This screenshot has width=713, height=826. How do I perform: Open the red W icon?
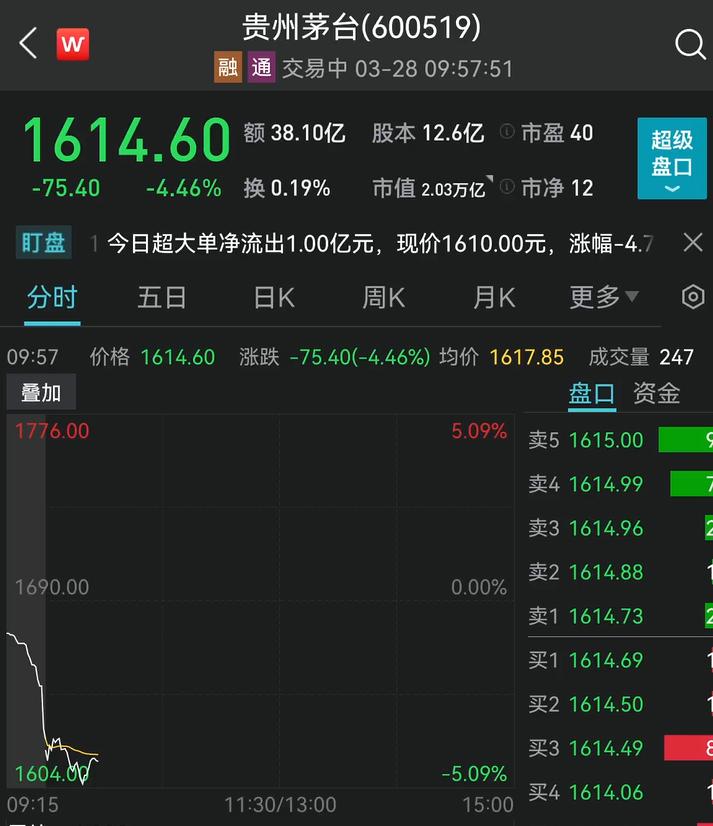72,44
